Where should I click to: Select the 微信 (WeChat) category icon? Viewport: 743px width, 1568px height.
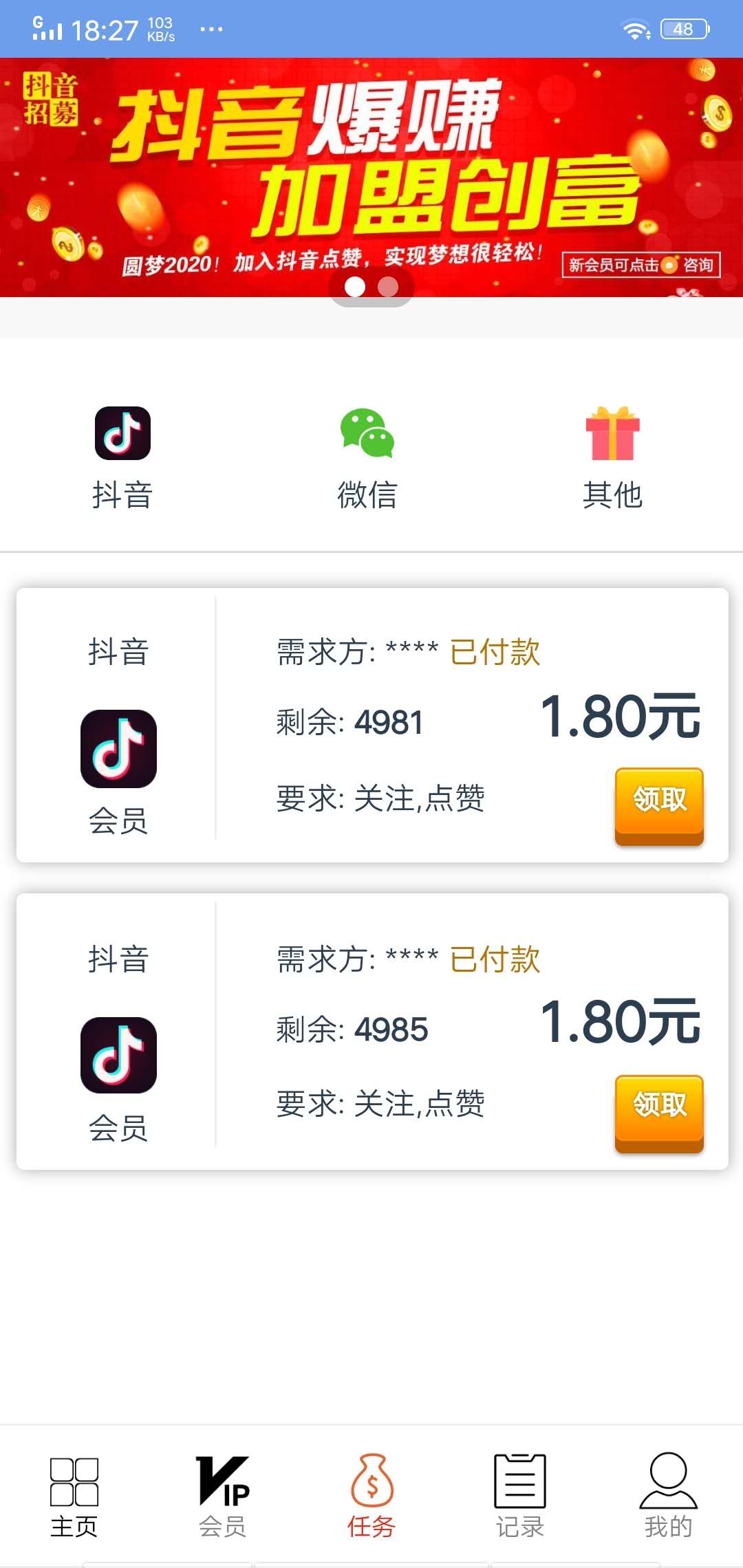click(x=367, y=433)
